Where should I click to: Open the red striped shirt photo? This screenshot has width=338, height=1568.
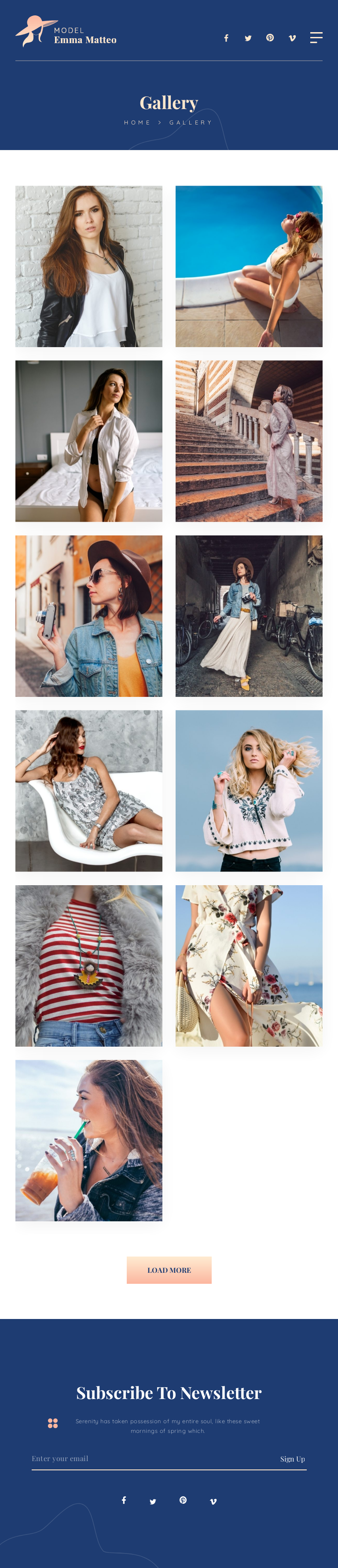[x=89, y=965]
